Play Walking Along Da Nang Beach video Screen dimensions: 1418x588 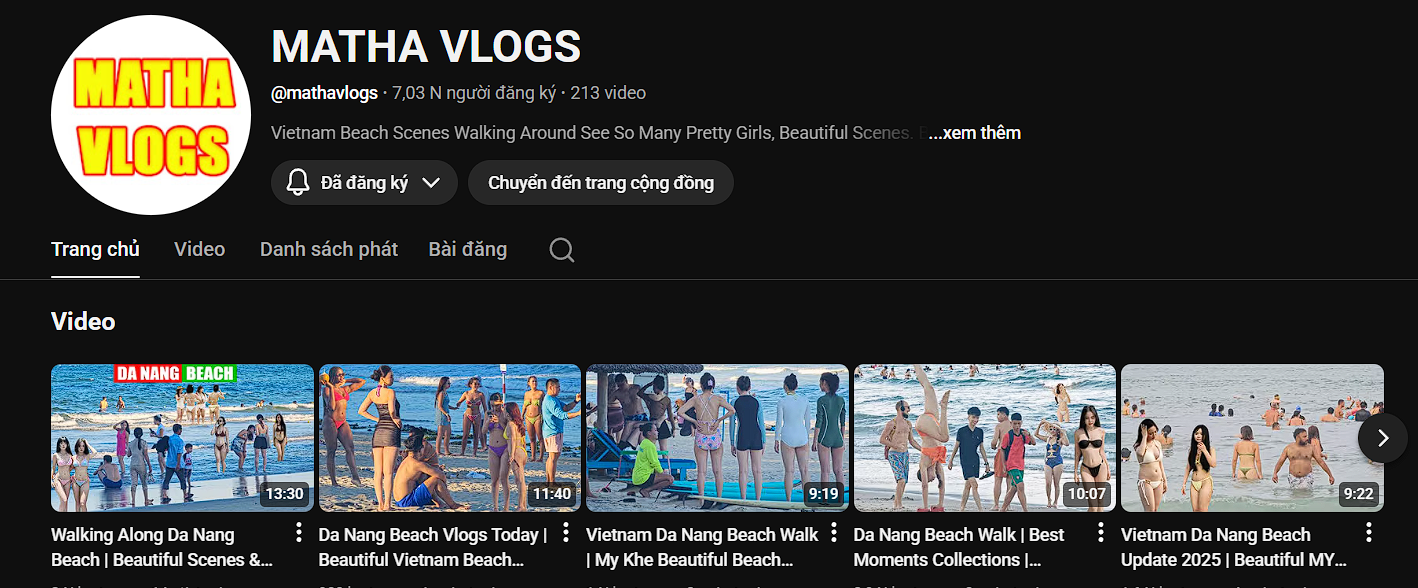point(184,438)
